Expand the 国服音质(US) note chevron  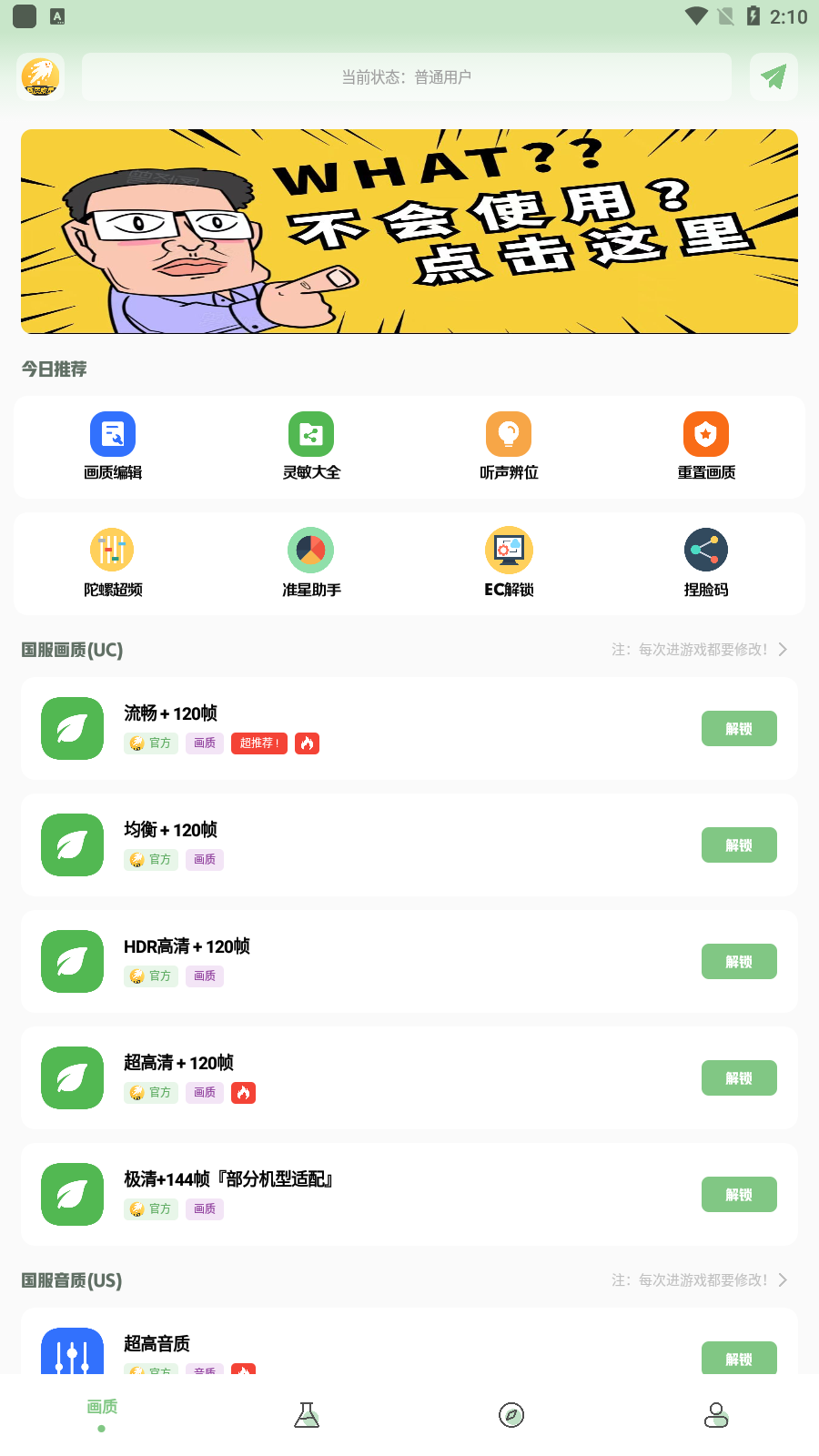tap(784, 1279)
